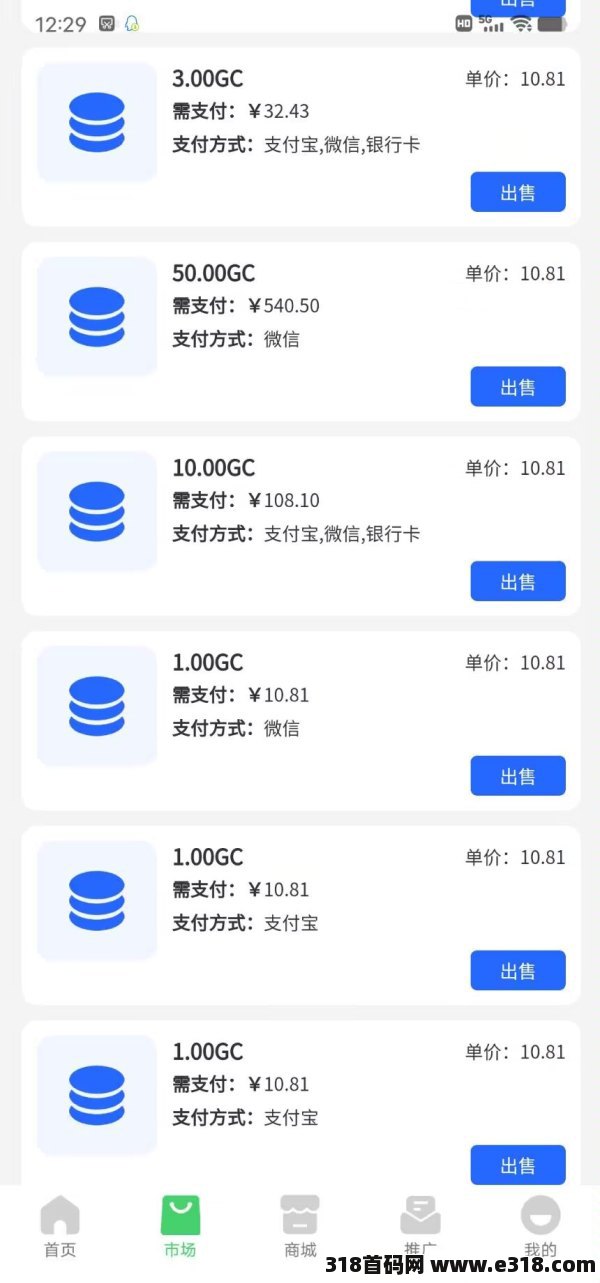Sell to the 1.00GC 微信 order
Image resolution: width=600 pixels, height=1283 pixels.
pyautogui.click(x=518, y=776)
